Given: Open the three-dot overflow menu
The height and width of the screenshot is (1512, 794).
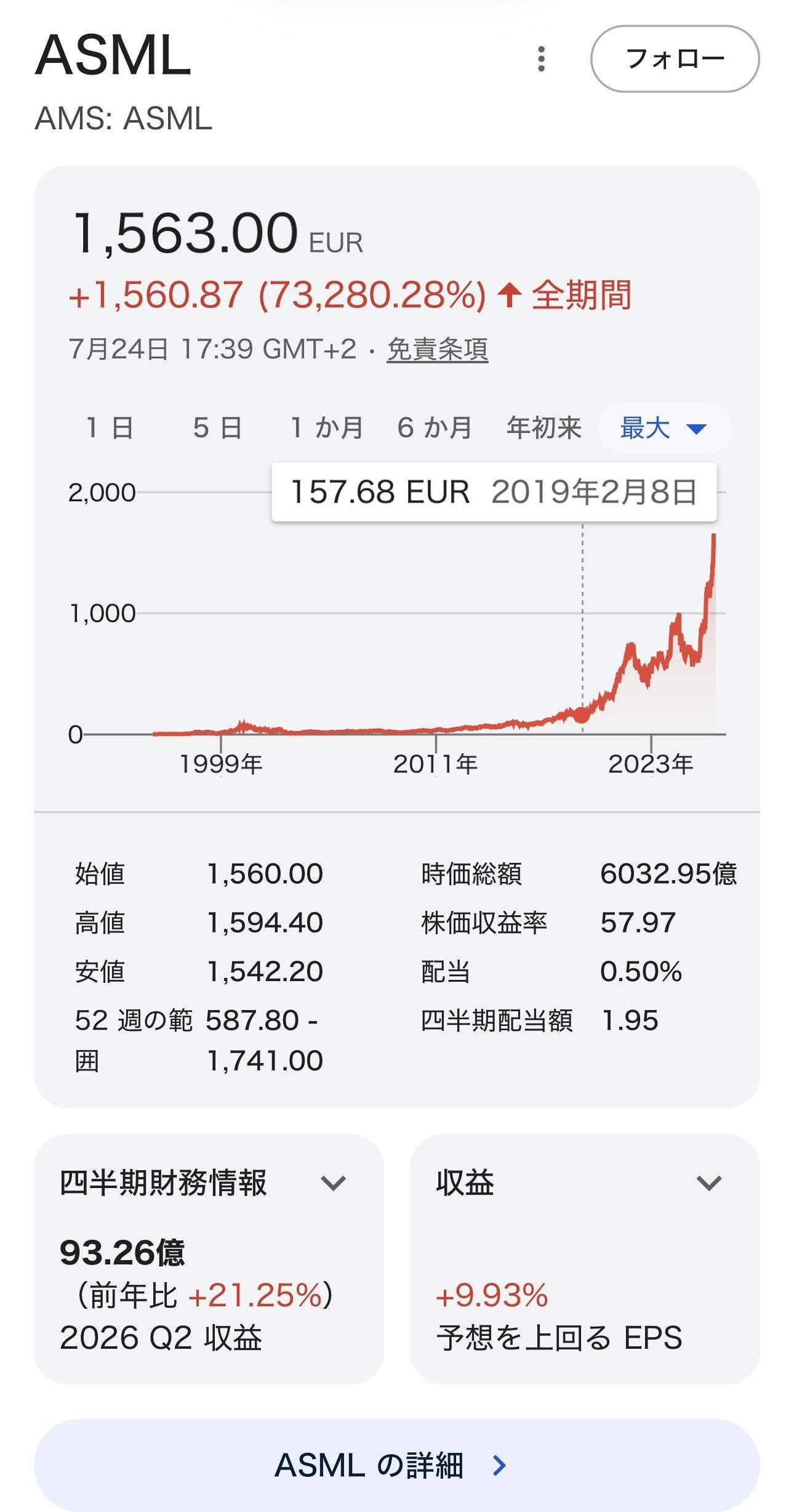Looking at the screenshot, I should 541,59.
